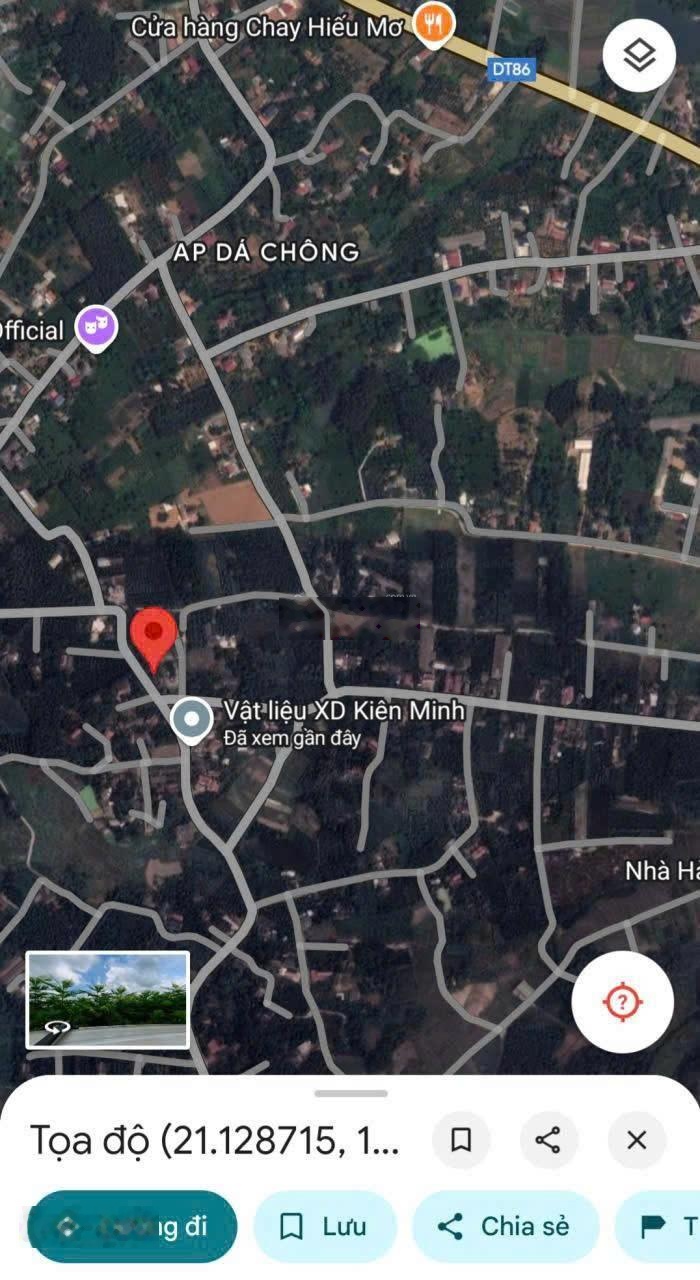Get directions with Đường đi button
This screenshot has height=1280, width=700.
[131, 1226]
